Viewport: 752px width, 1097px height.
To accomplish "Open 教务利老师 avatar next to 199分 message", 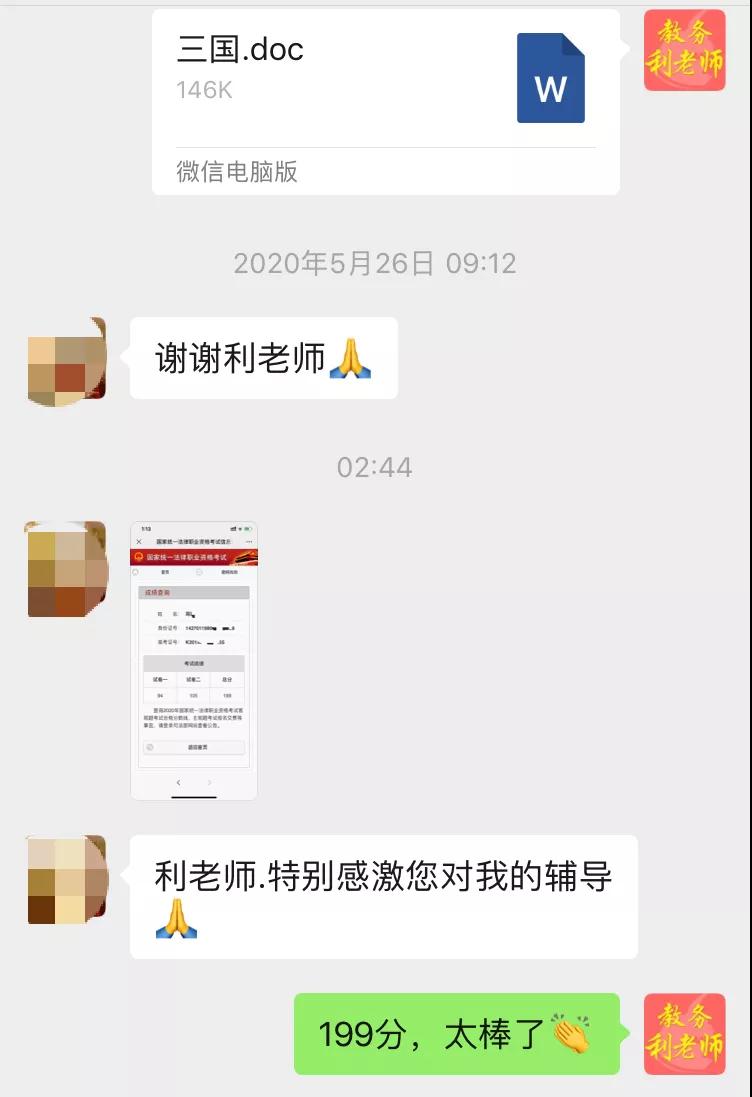I will 684,1034.
